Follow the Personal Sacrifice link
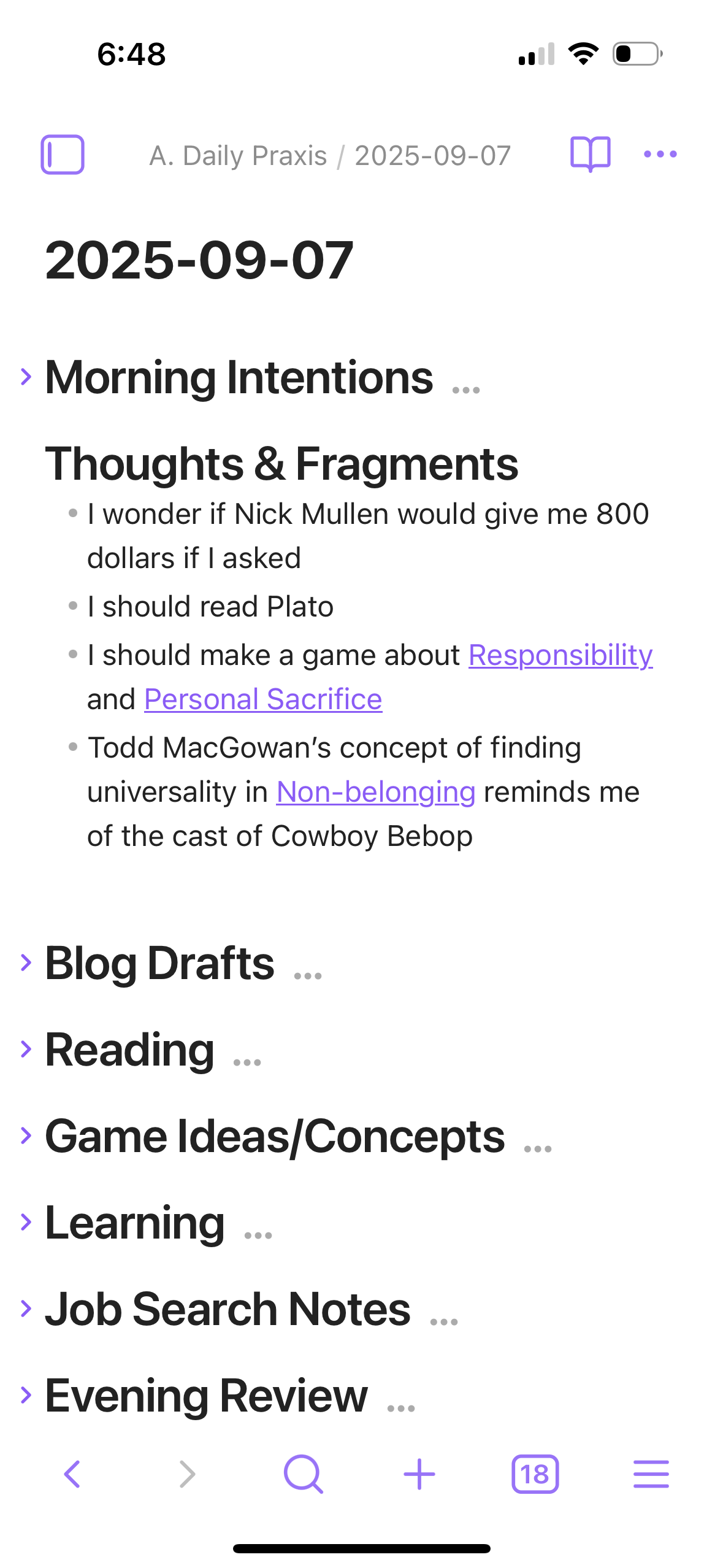The image size is (723, 1568). point(263,699)
